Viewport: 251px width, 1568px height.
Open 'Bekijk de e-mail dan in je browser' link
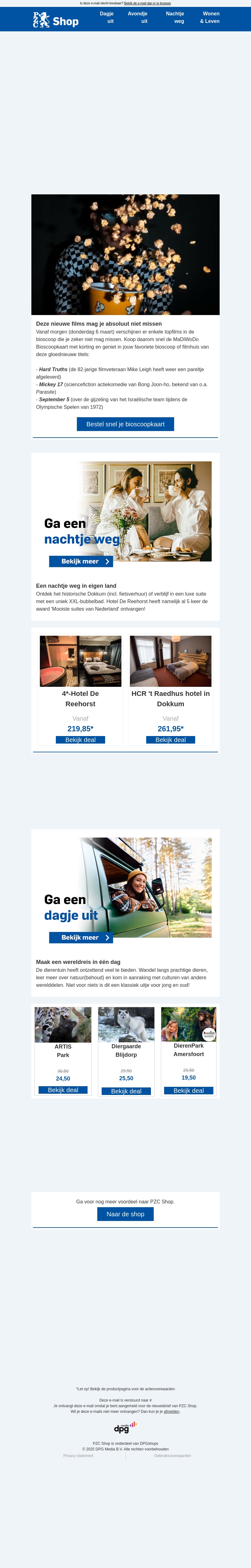[x=147, y=3]
